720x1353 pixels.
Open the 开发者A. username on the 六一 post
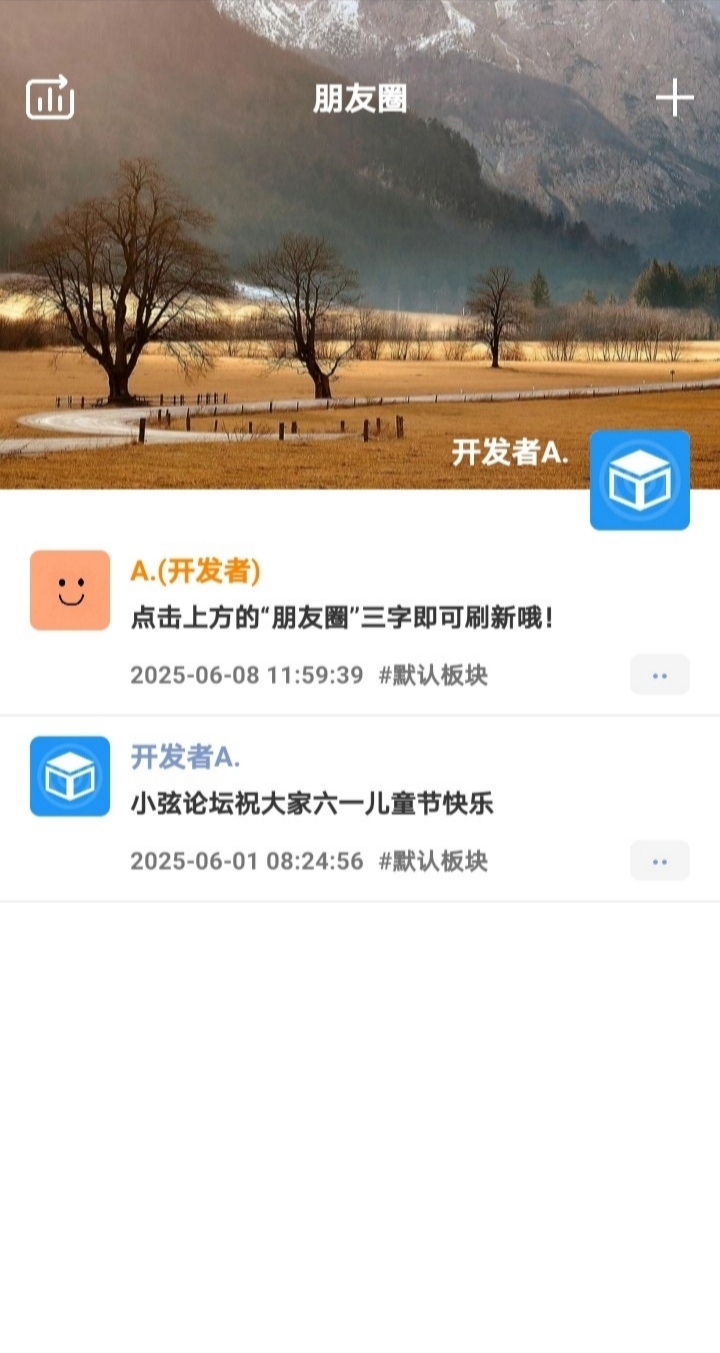(x=186, y=757)
